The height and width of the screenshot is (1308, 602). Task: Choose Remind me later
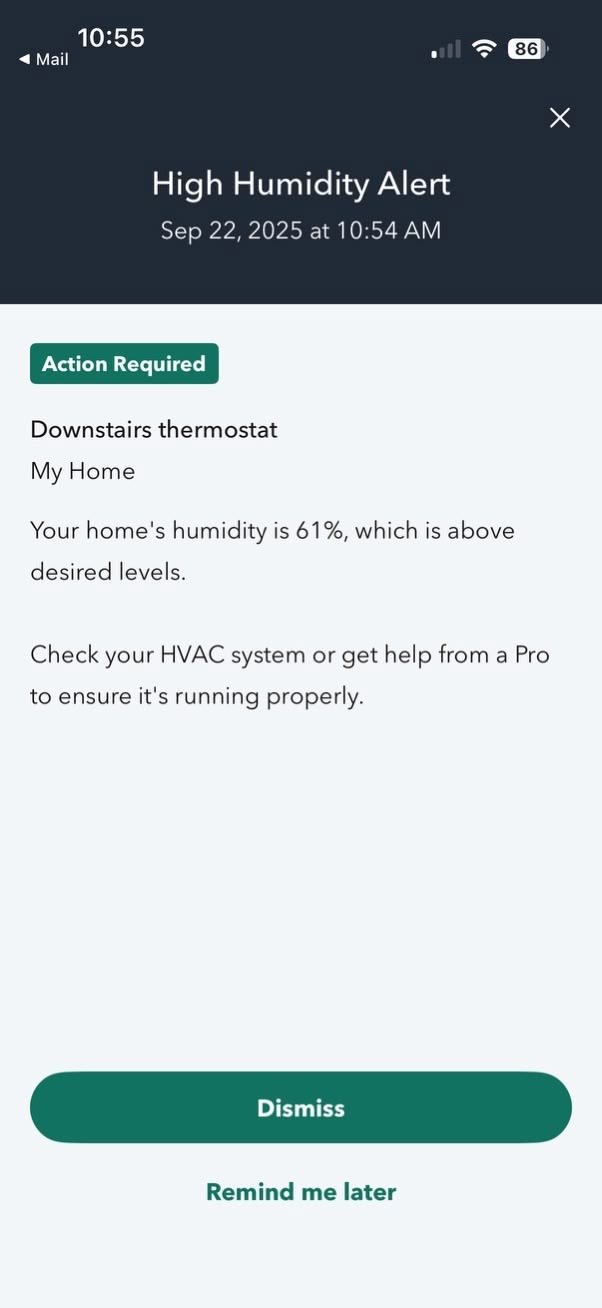(300, 1192)
